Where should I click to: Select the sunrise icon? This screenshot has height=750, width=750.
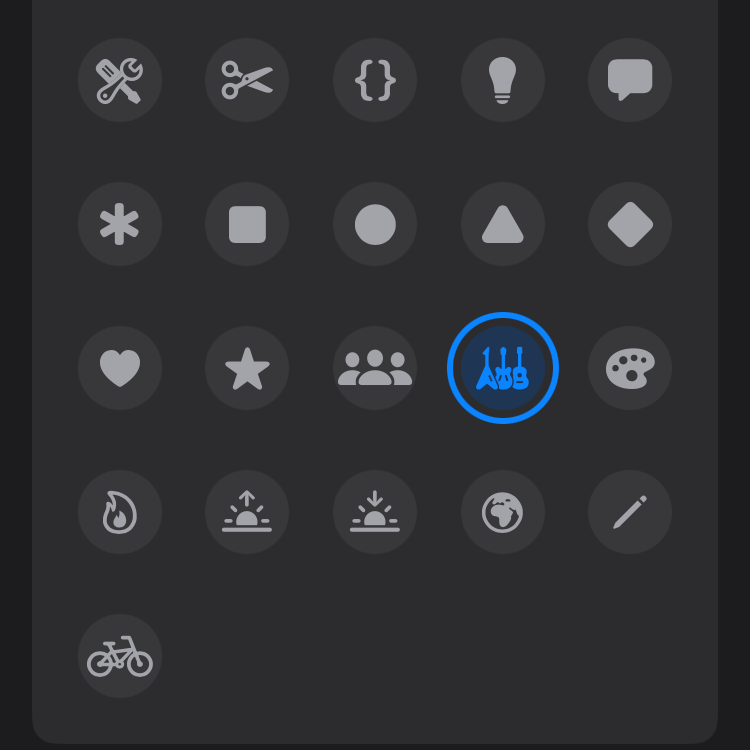point(247,512)
